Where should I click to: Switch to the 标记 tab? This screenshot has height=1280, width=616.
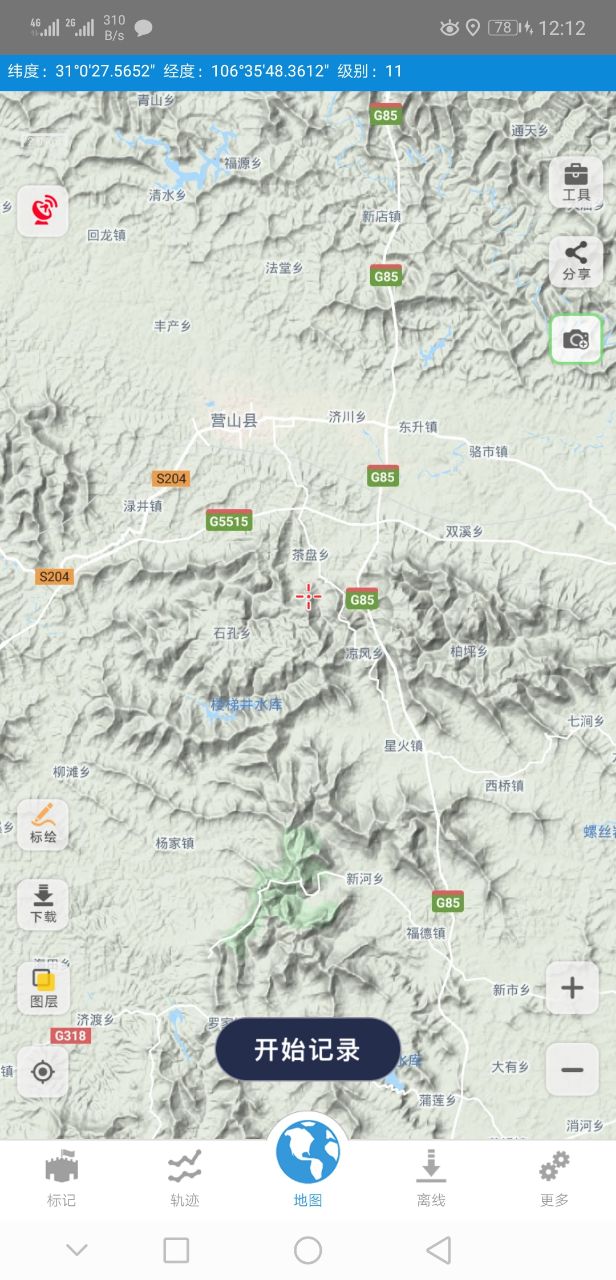[x=62, y=1178]
